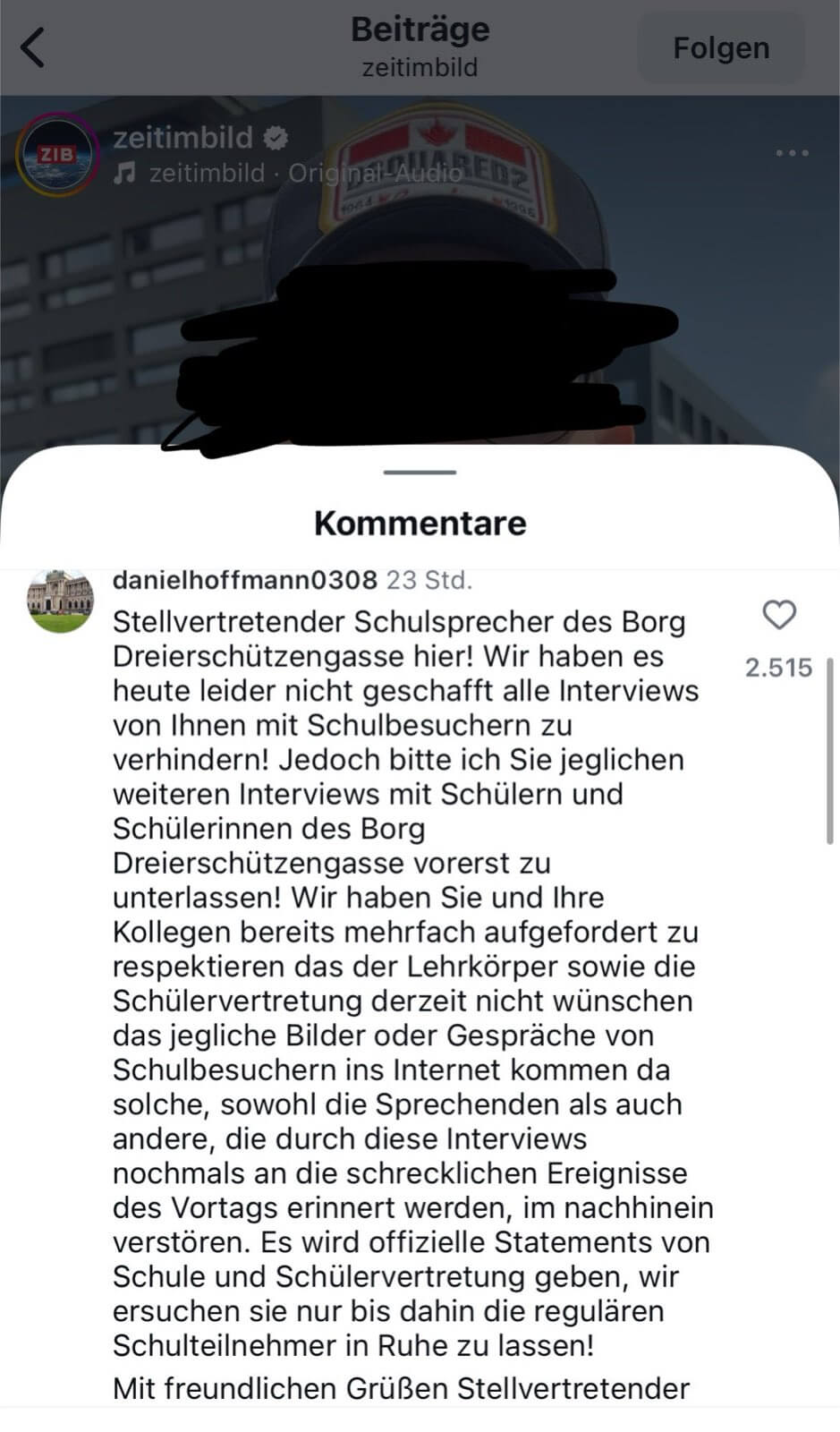Tap the username danielhoffmann0308
Viewport: 840px width, 1432px height.
(245, 580)
